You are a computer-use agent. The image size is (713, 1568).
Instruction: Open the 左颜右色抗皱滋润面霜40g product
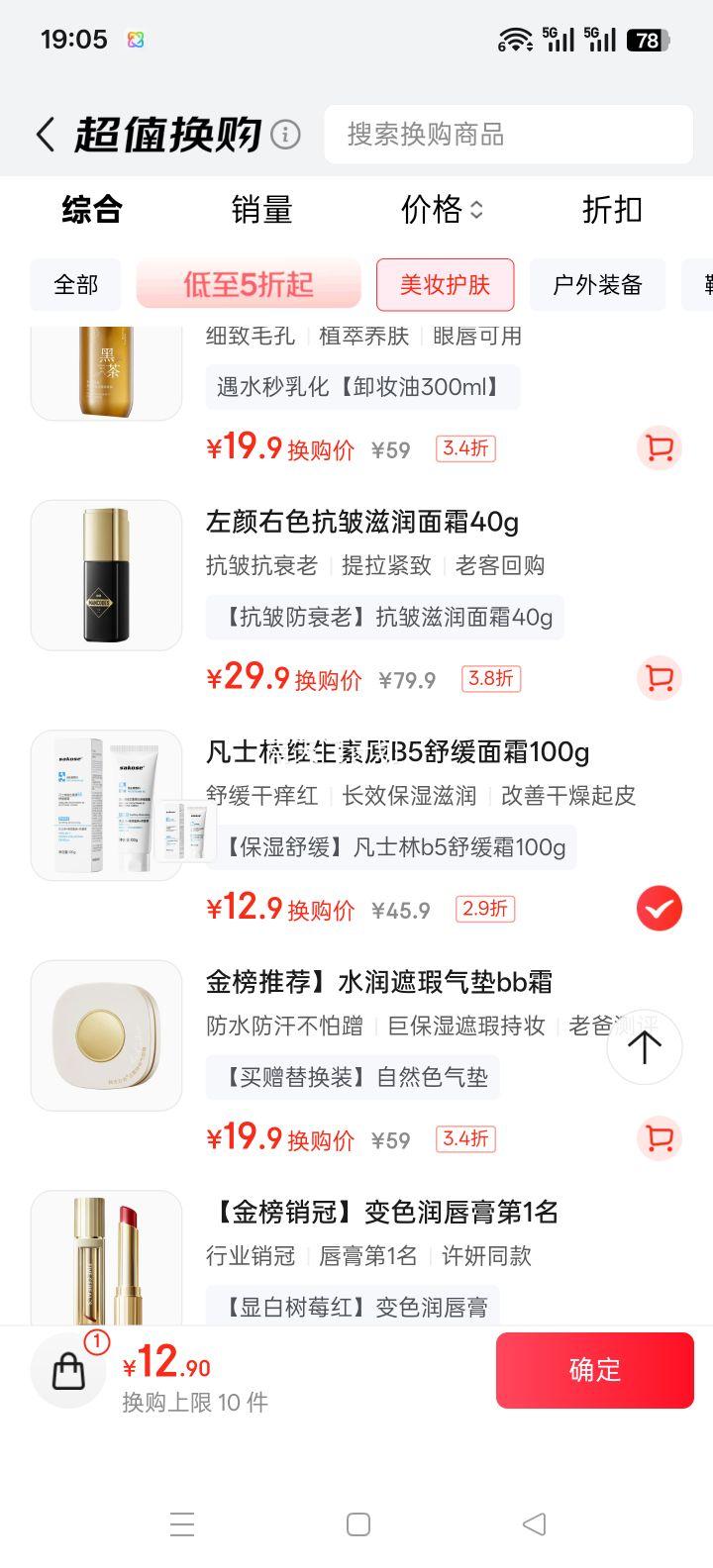361,522
